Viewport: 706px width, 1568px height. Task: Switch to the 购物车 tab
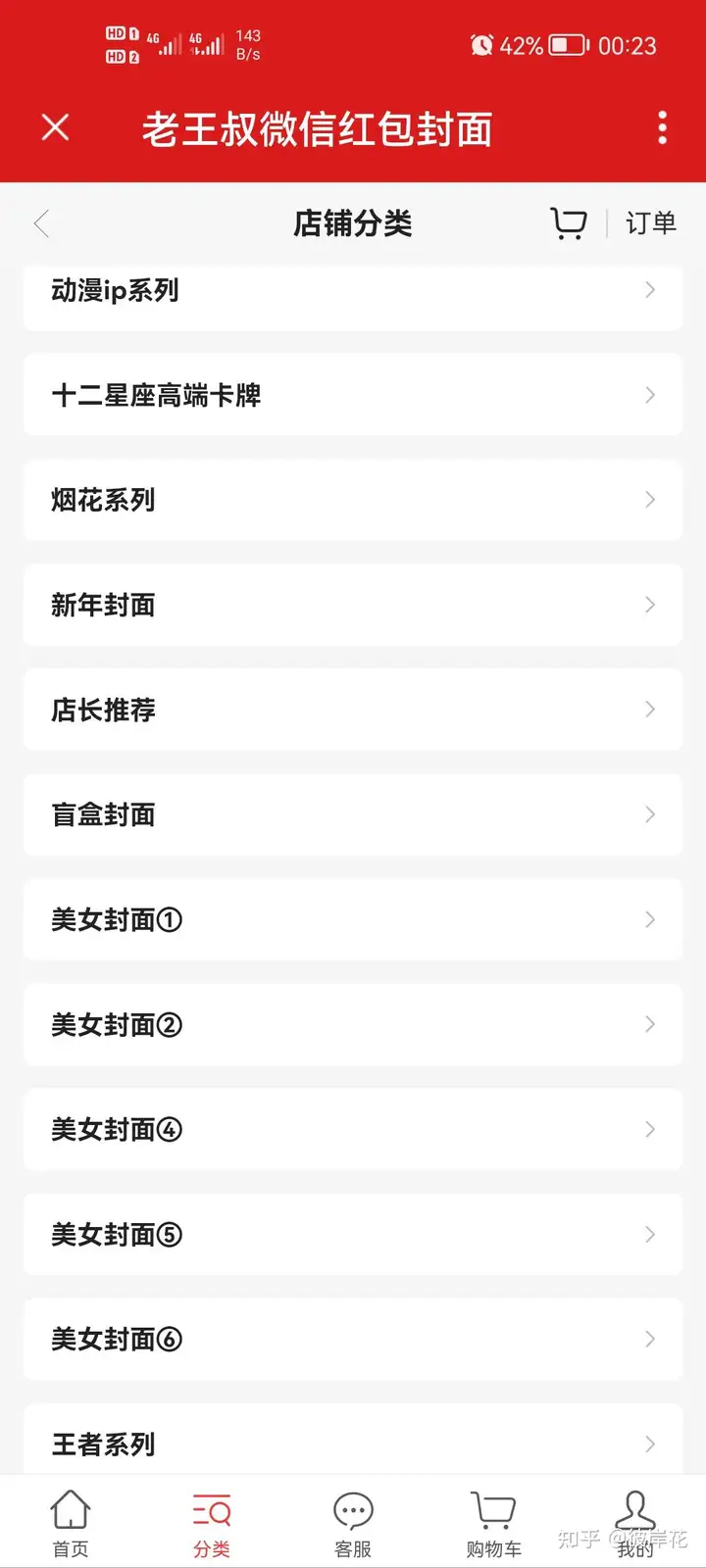tap(493, 1524)
